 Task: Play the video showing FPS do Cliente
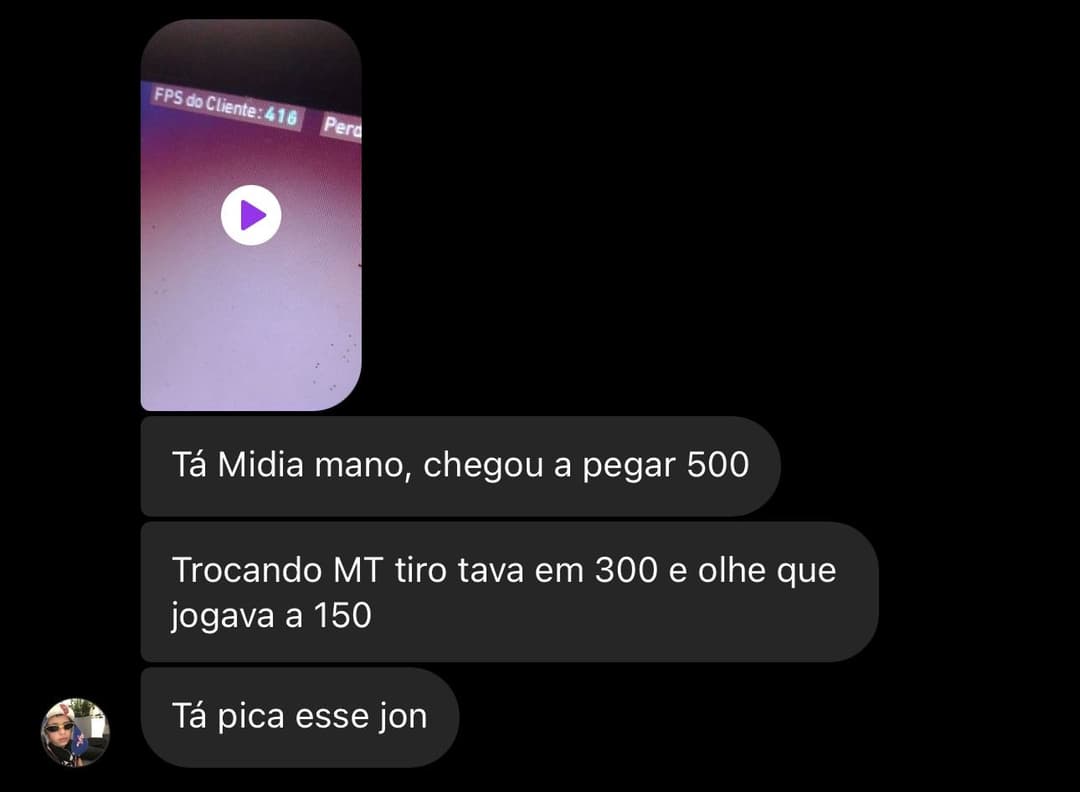pyautogui.click(x=251, y=215)
